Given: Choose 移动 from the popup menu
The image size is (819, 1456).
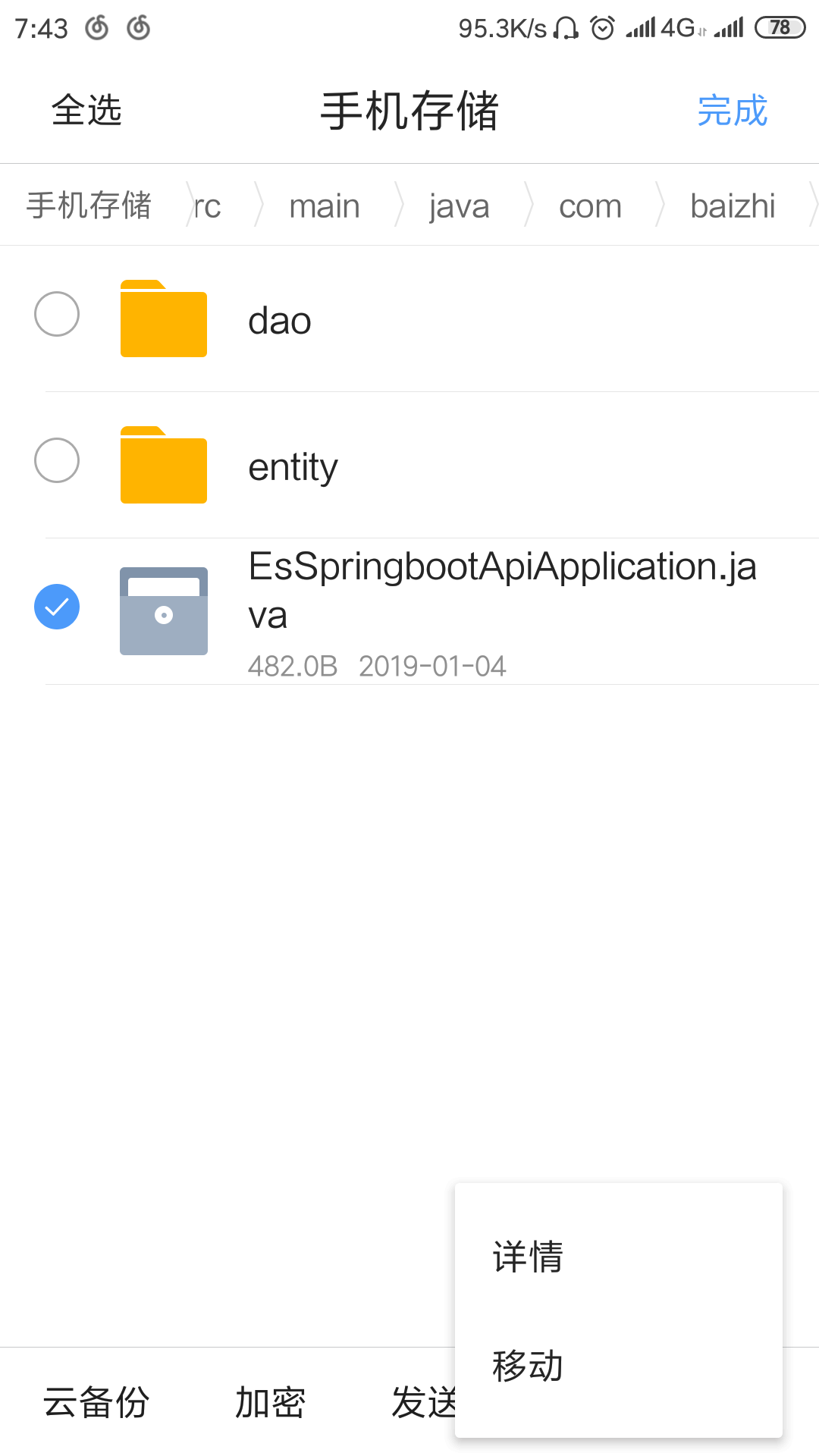Looking at the screenshot, I should coord(618,1365).
